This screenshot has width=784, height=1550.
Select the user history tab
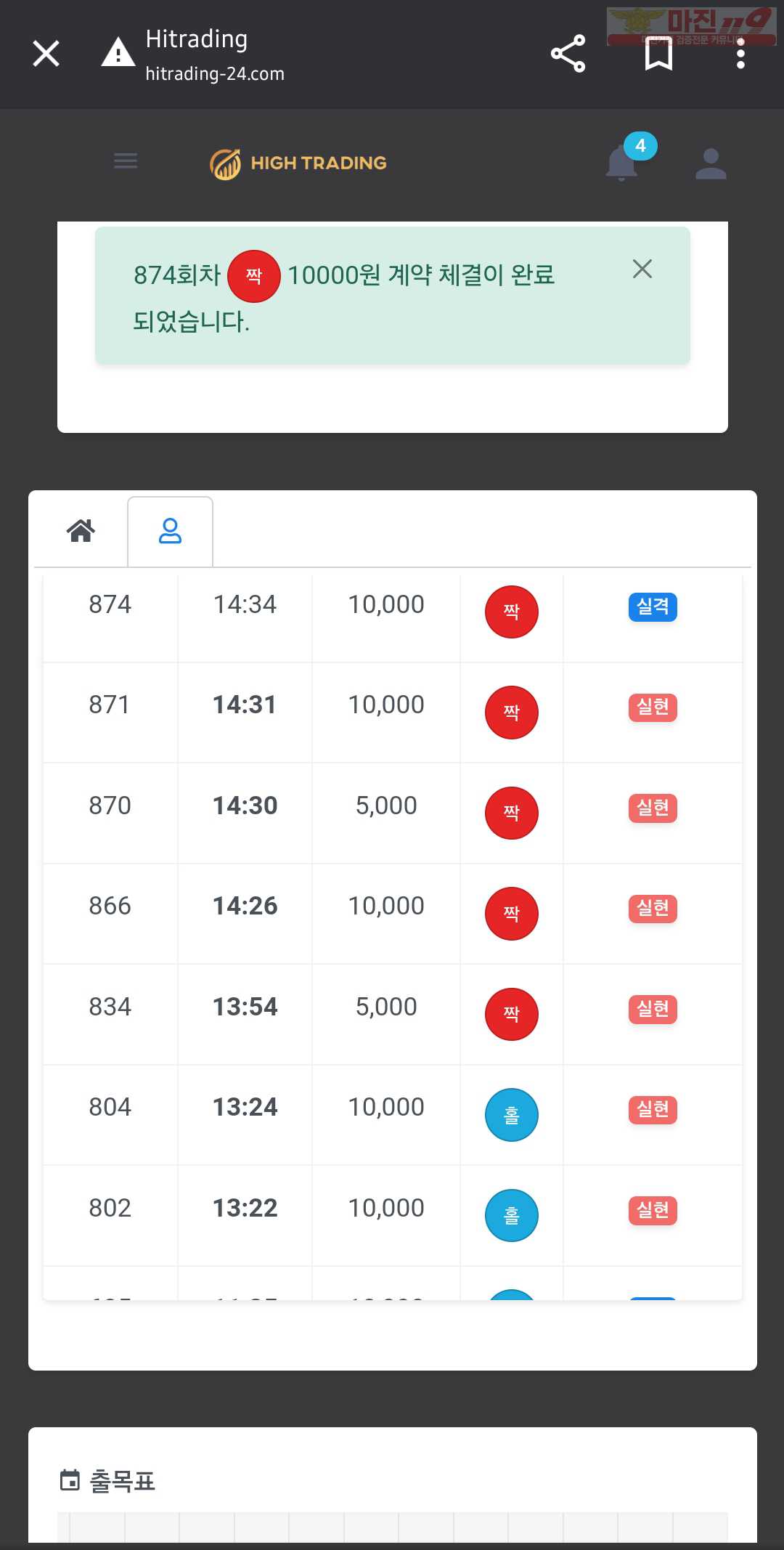tap(170, 531)
